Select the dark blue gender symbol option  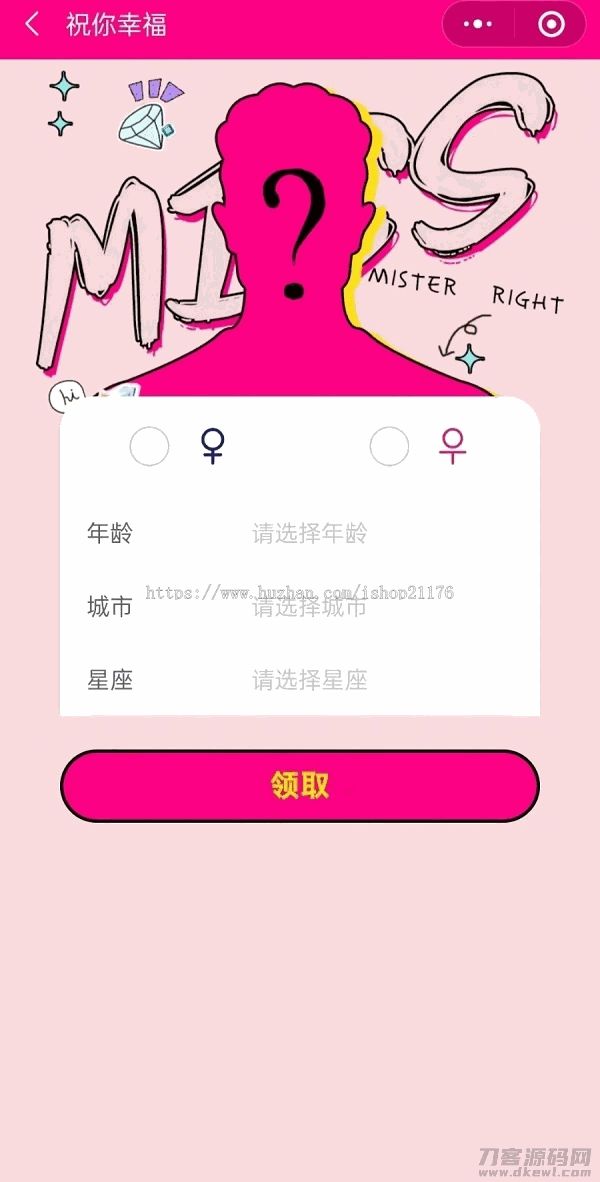150,446
